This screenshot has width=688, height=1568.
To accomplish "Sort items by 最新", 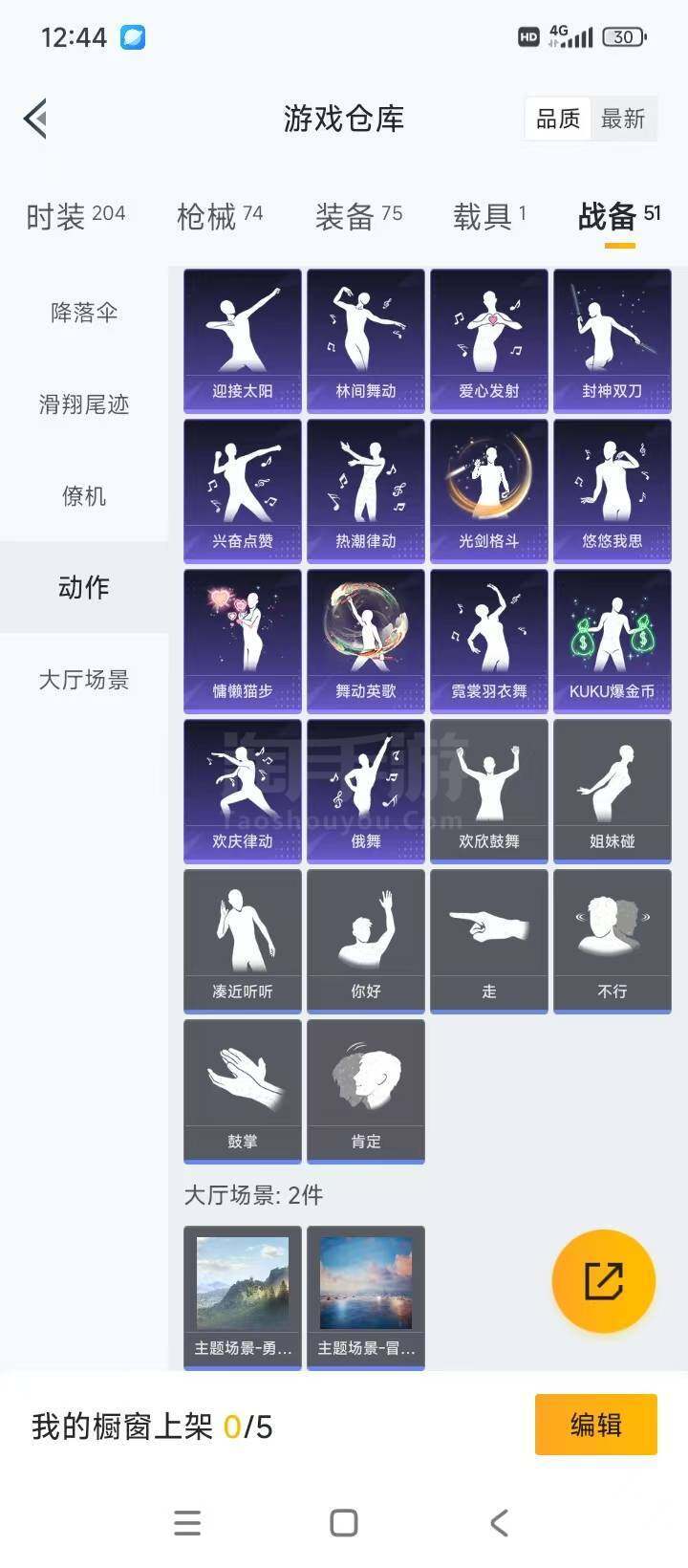I will click(623, 119).
